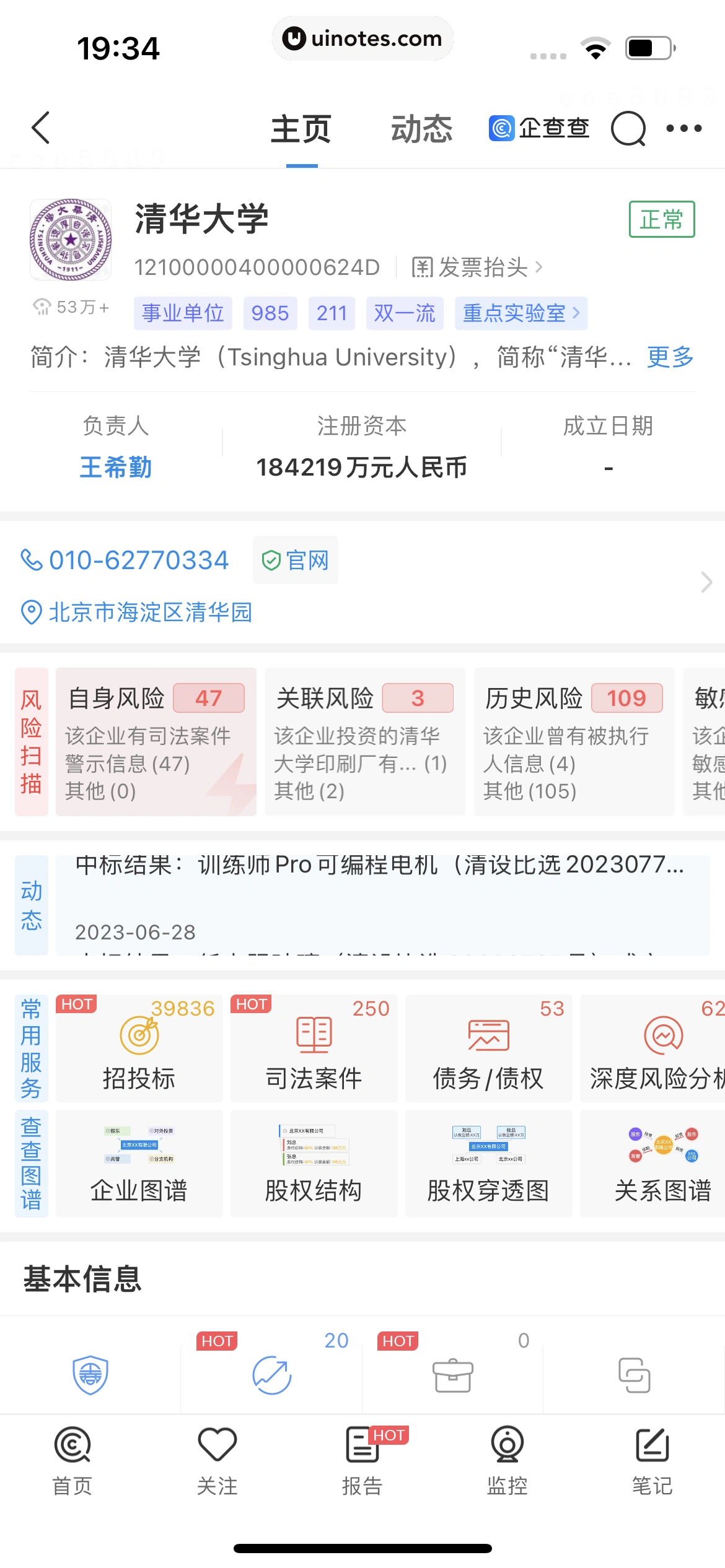Select the 985 tag filter

pos(270,313)
